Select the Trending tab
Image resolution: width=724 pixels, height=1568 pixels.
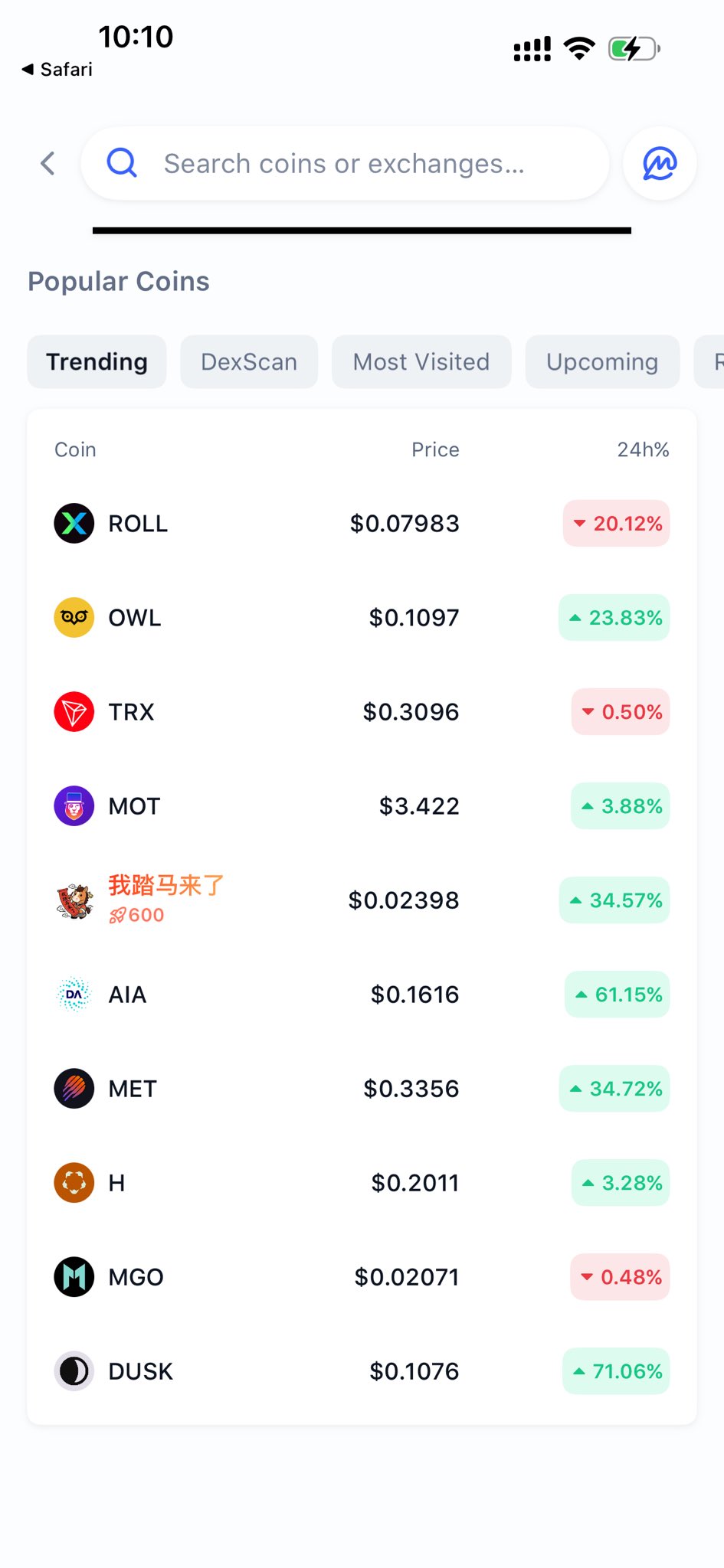point(97,361)
